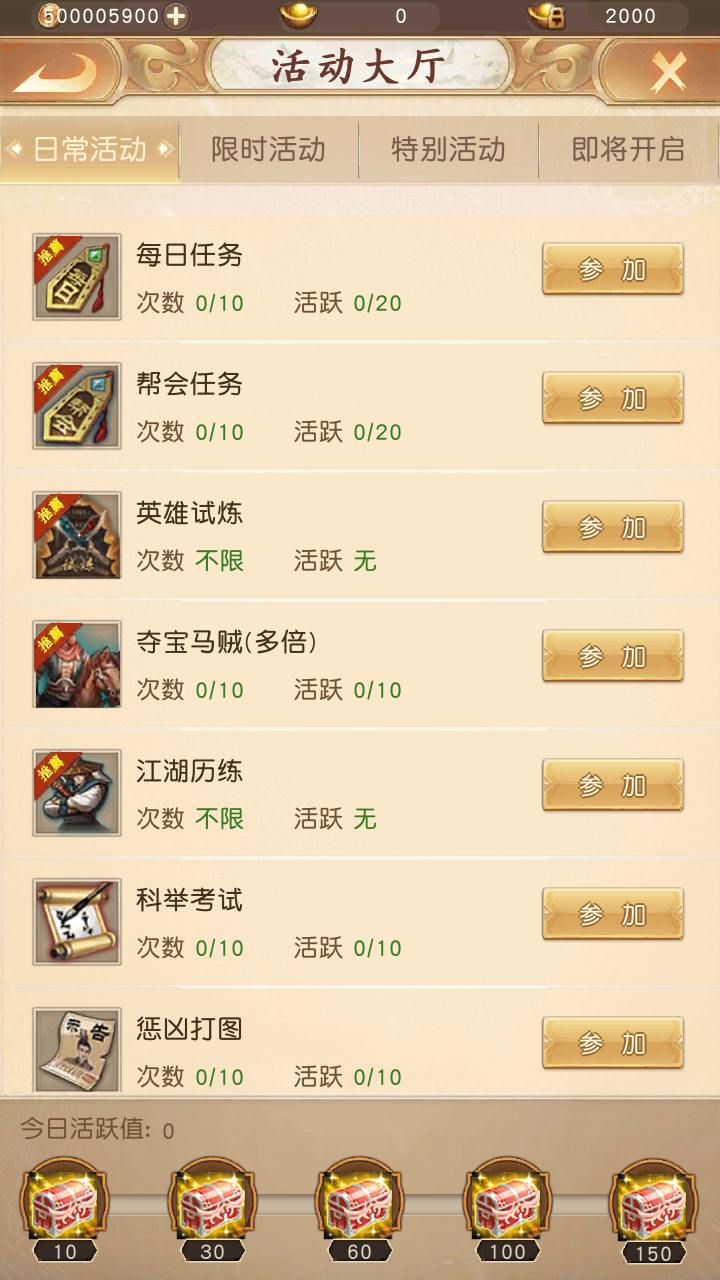Image resolution: width=720 pixels, height=1280 pixels.
Task: Join 每日任务 with the 参加 button
Action: (x=613, y=269)
